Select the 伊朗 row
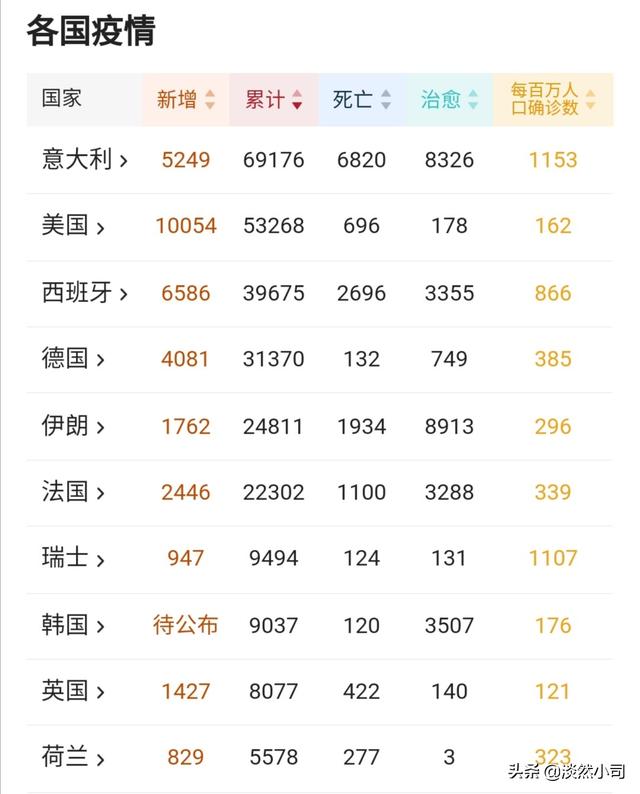This screenshot has height=794, width=640. [x=73, y=426]
